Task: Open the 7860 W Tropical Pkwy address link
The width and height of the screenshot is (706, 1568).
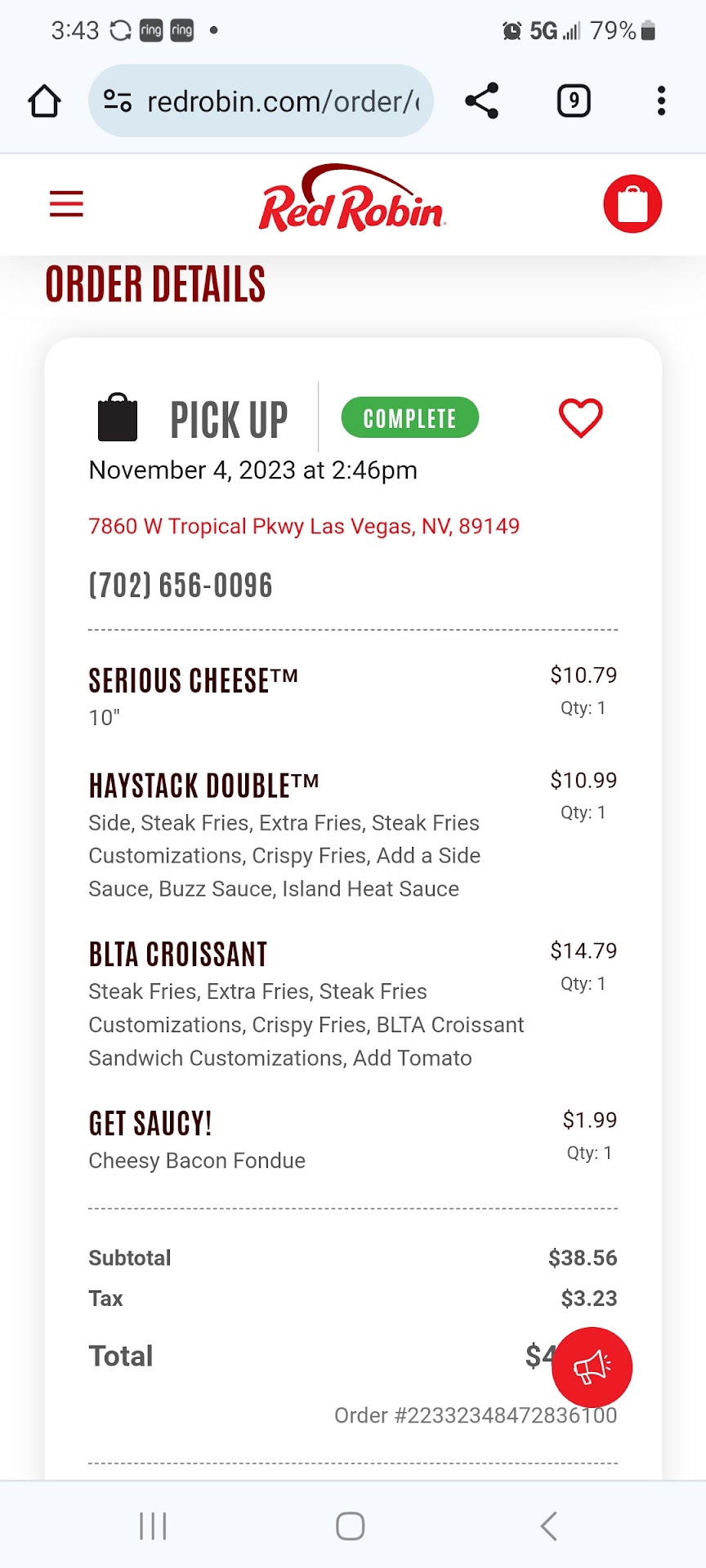Action: pos(304,526)
